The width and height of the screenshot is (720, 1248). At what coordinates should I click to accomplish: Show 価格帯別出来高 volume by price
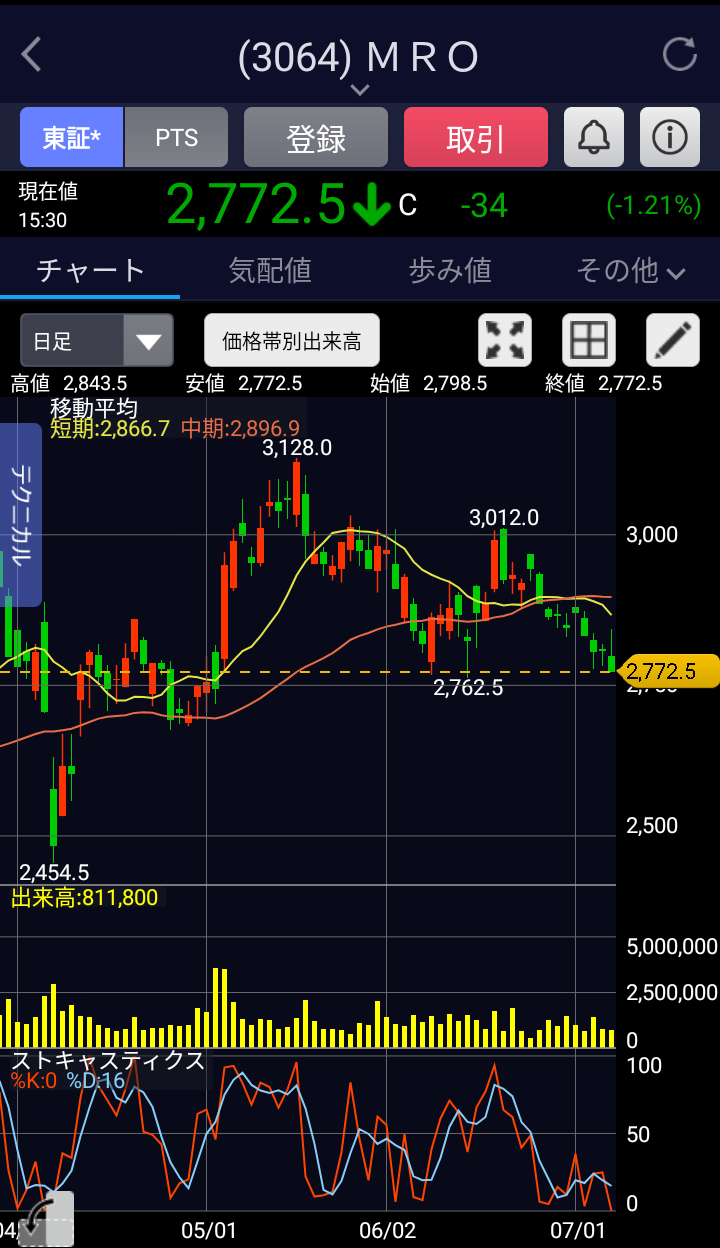[x=292, y=341]
